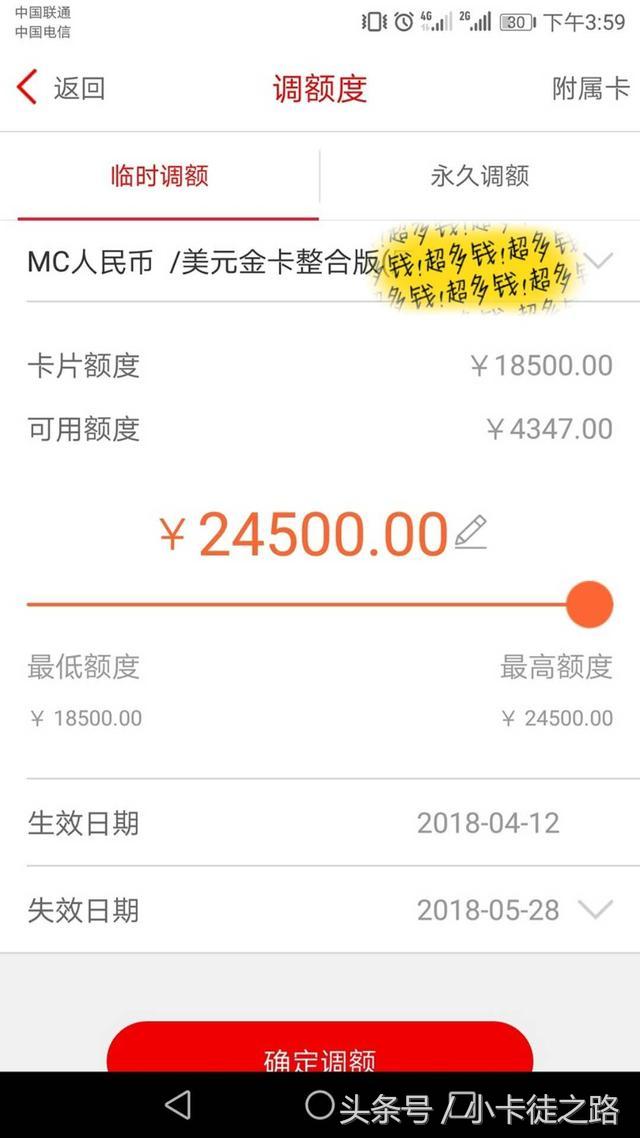Switch to the 临时调额 tab
Image resolution: width=640 pixels, height=1138 pixels.
(160, 177)
